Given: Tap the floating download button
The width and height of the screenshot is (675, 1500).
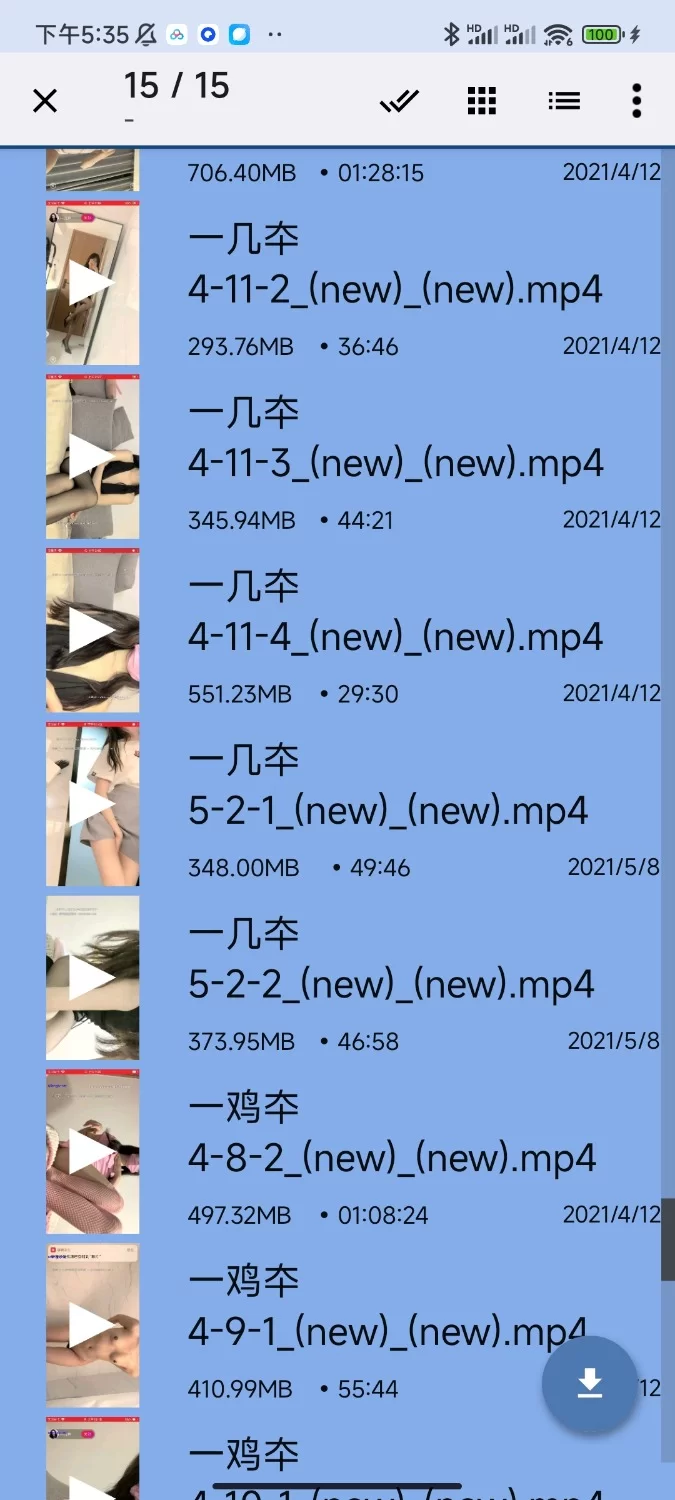Looking at the screenshot, I should [590, 1384].
